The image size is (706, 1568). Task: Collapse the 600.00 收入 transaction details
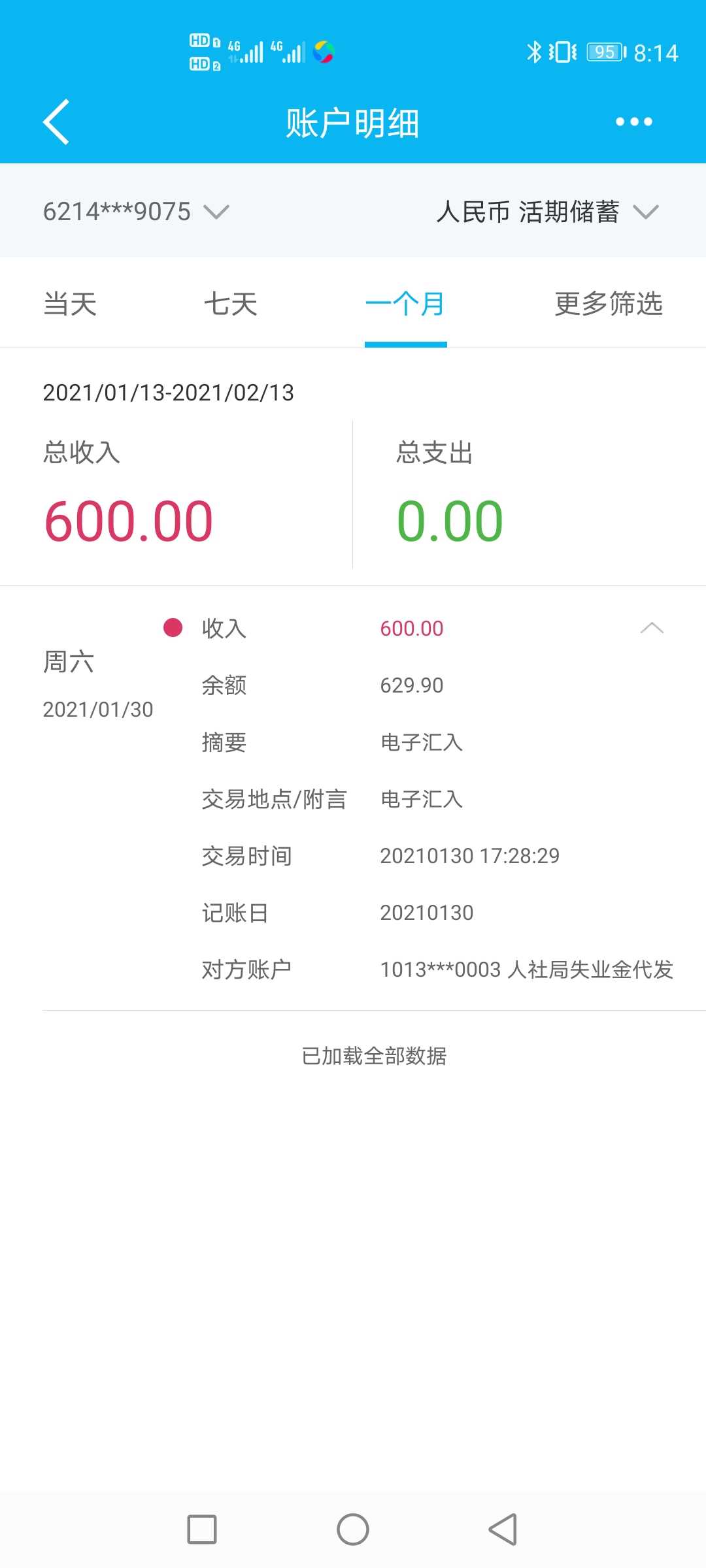click(652, 629)
